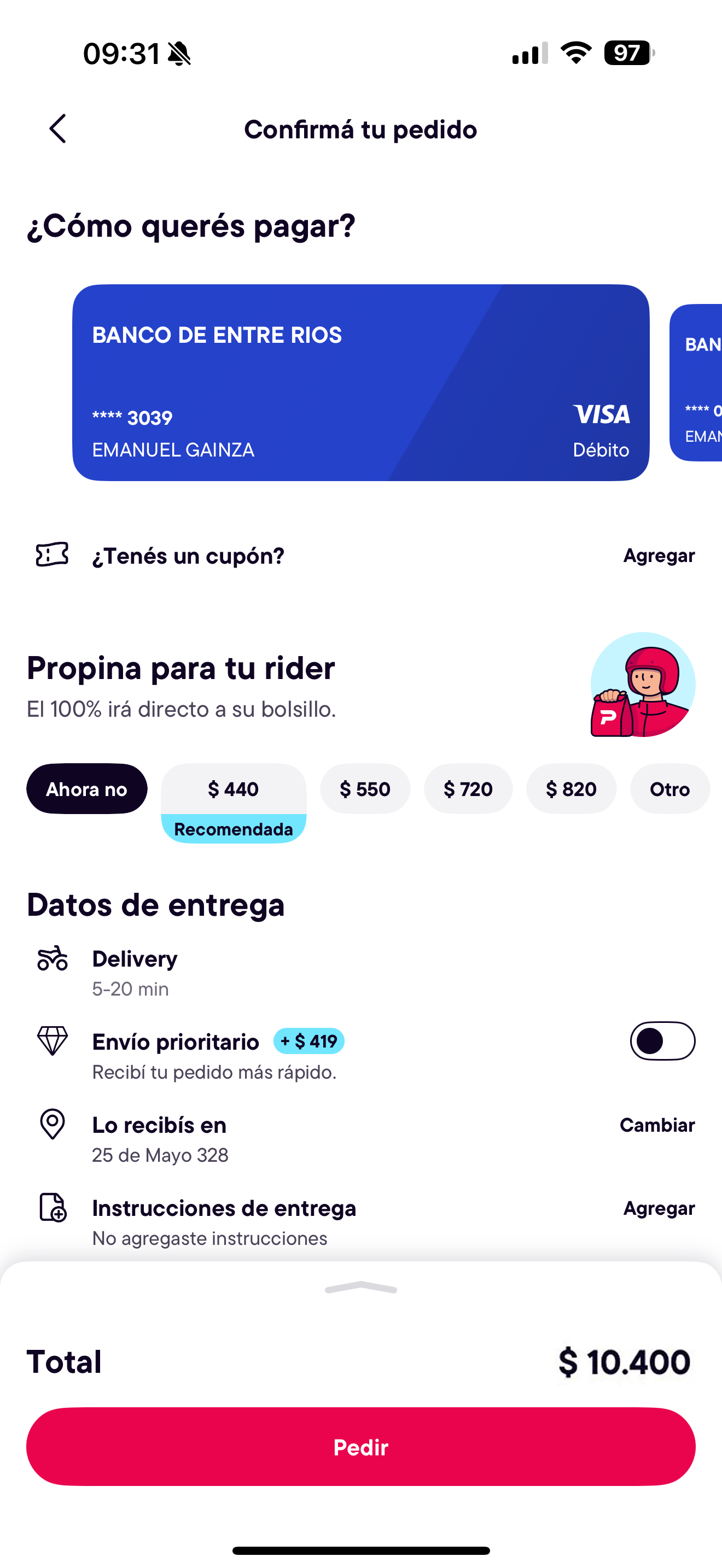Screen dimensions: 722x1568
Task: Click the back arrow chevron
Action: tap(57, 129)
